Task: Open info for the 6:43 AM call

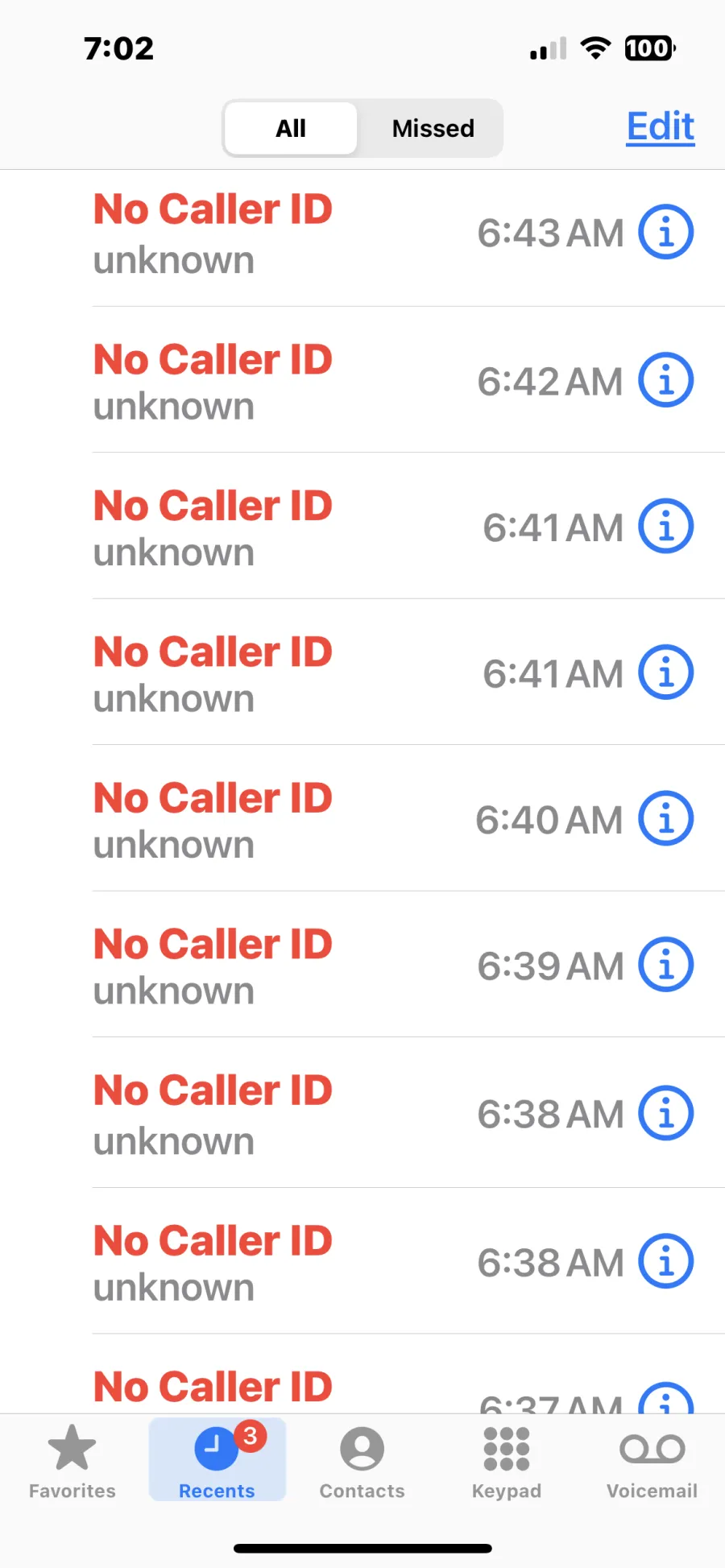Action: click(x=666, y=232)
